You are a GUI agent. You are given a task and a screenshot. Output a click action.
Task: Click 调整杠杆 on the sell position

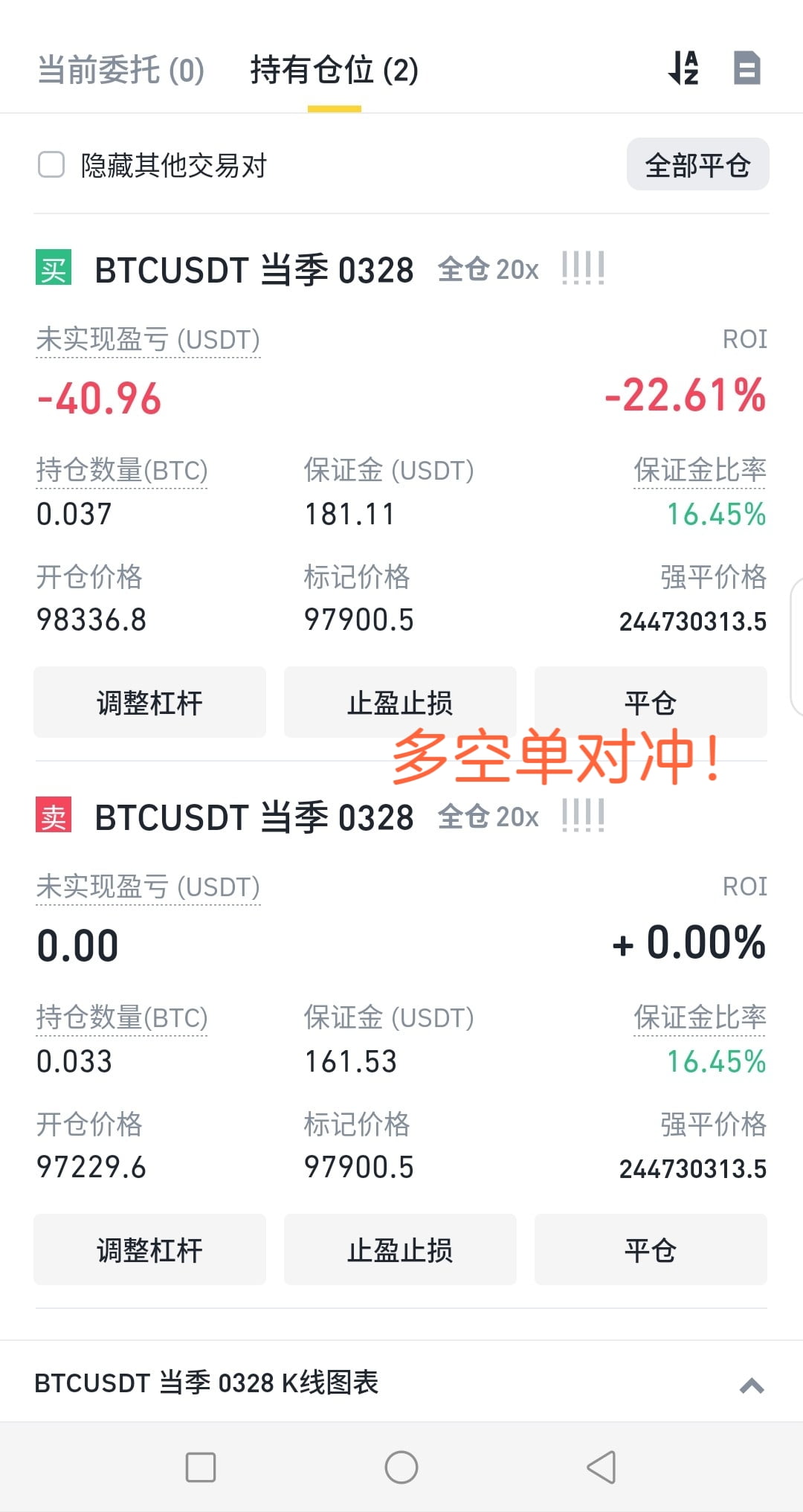[x=149, y=1250]
